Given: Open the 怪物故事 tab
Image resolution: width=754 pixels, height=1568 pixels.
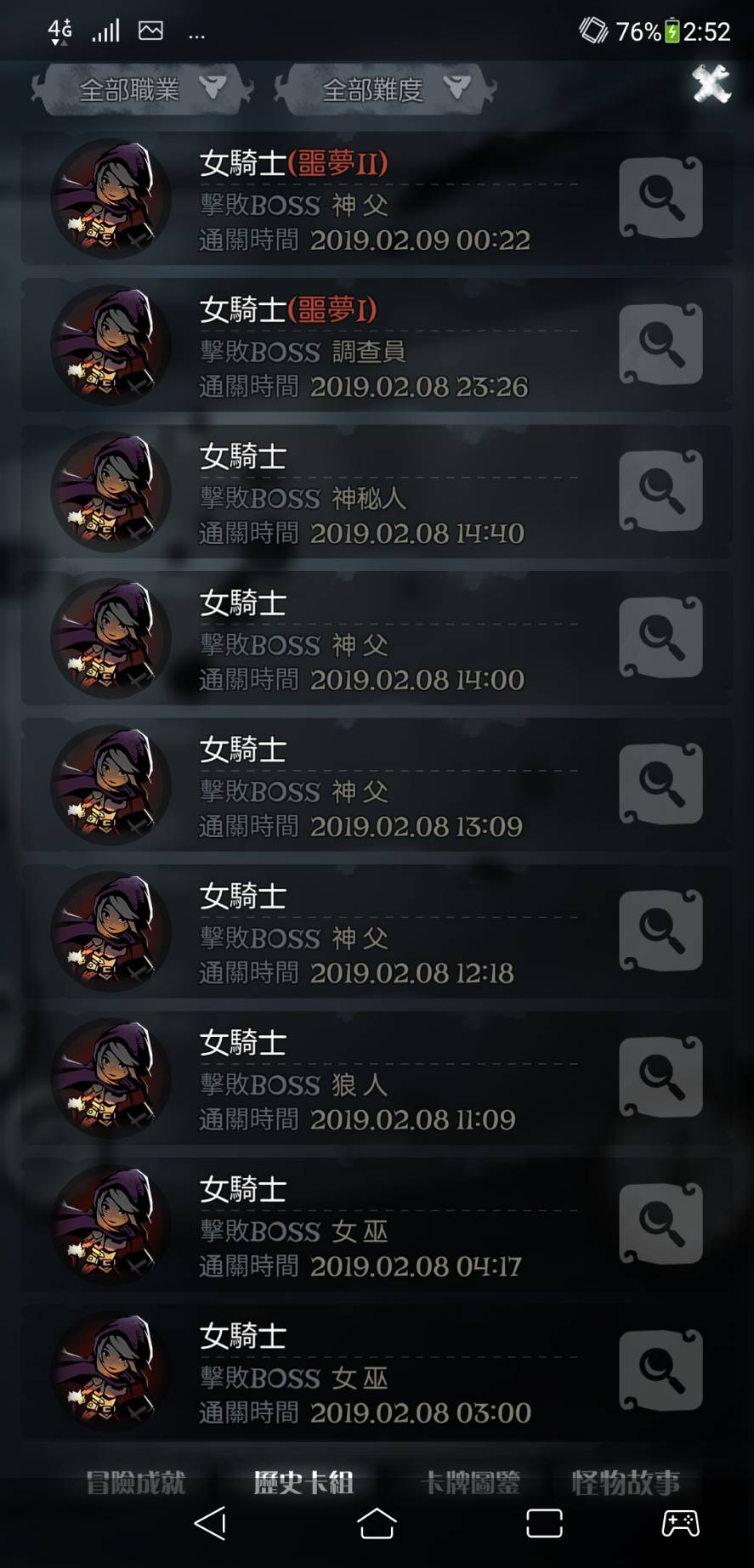Looking at the screenshot, I should pyautogui.click(x=626, y=1483).
